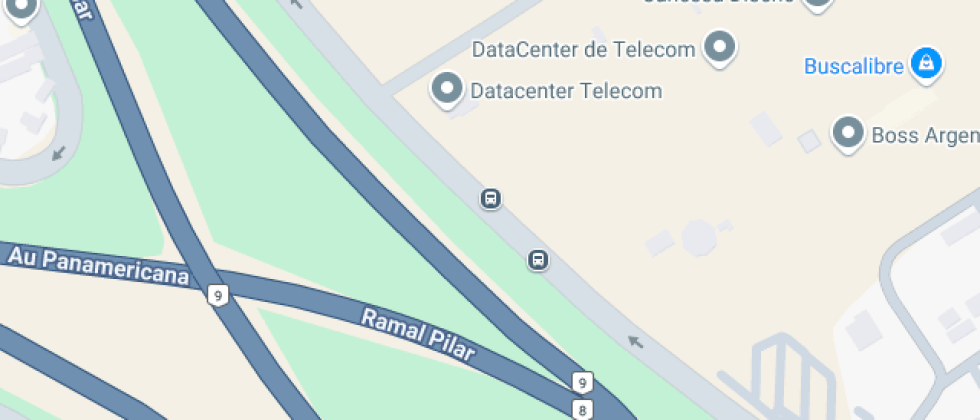View the Boss Argen place pin
Viewport: 980px width, 420px height.
point(849,132)
